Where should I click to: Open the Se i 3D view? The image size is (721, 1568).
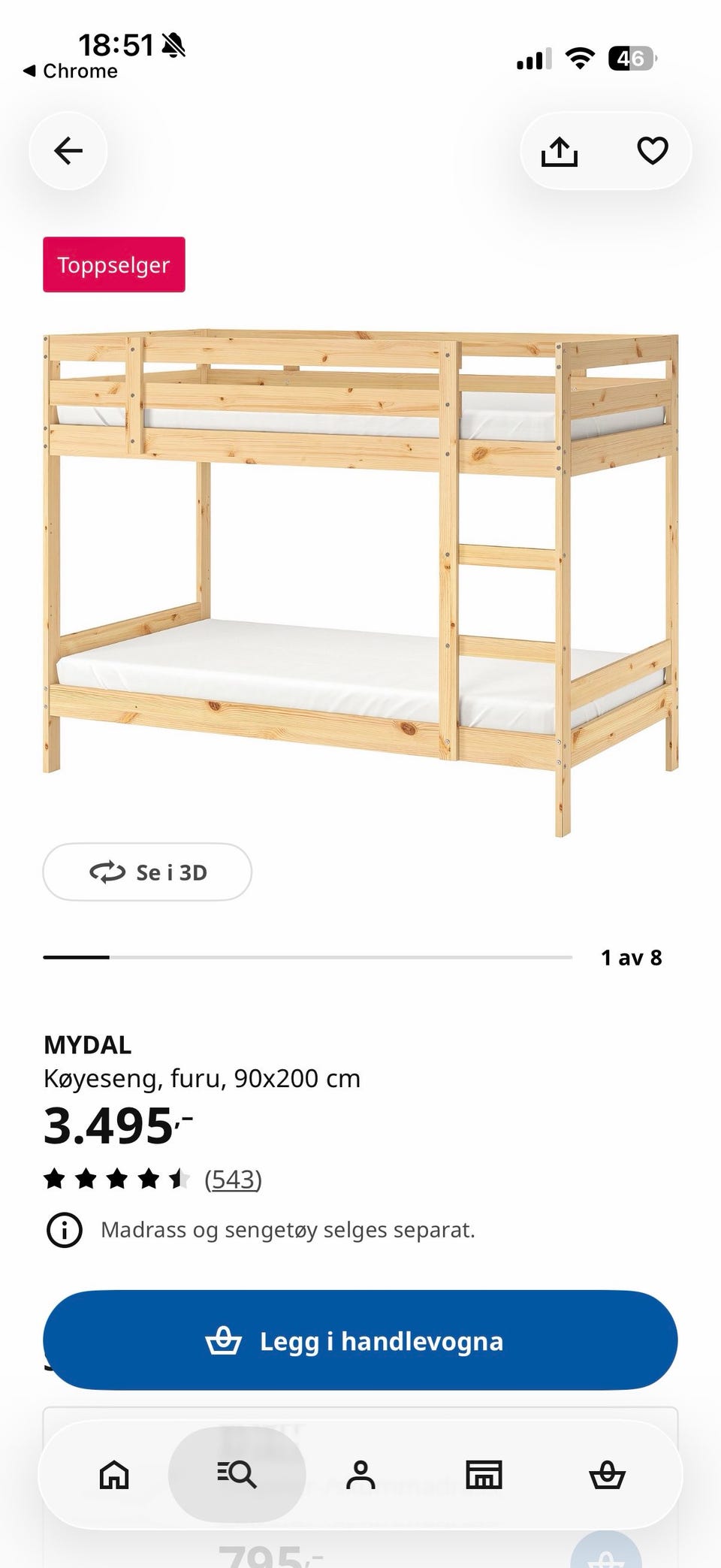coord(147,872)
